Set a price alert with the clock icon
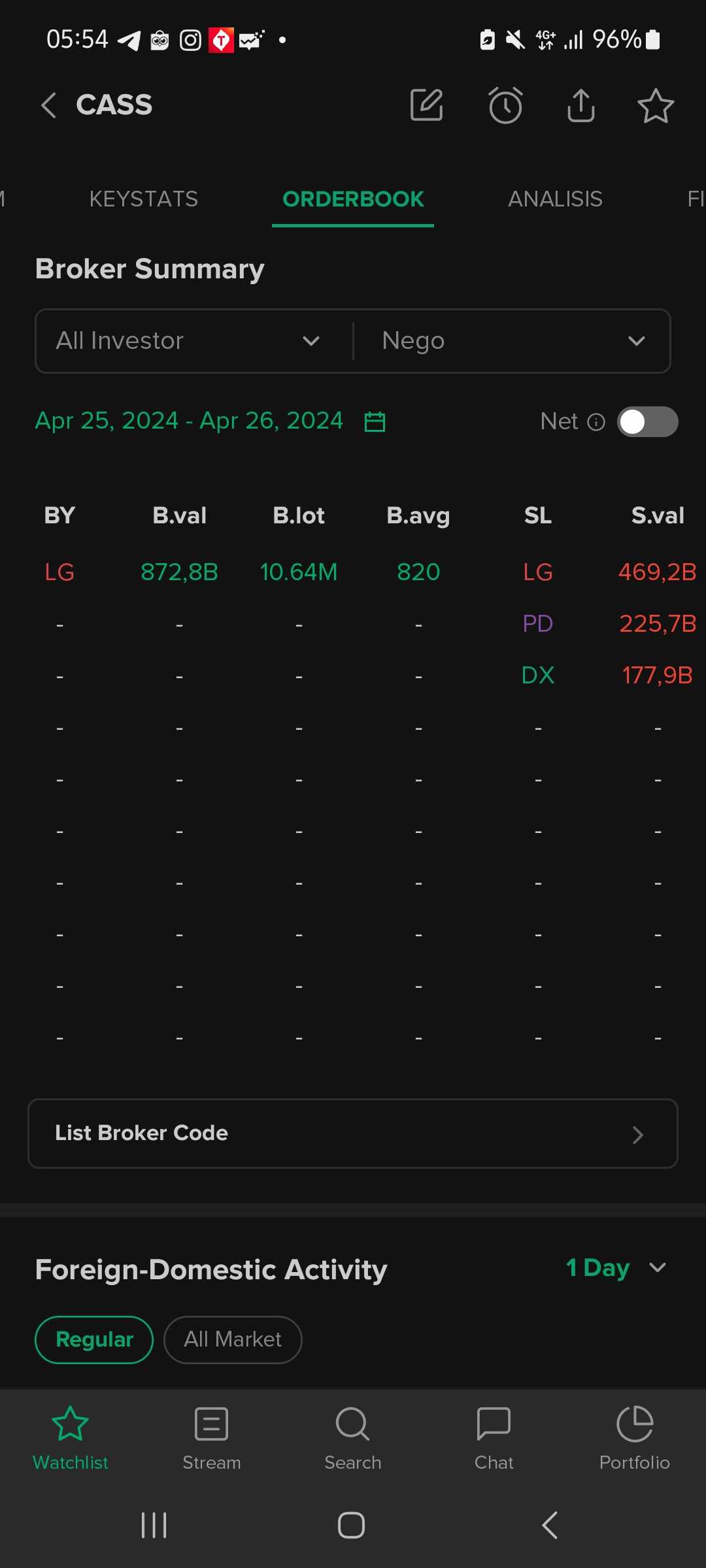 pos(505,105)
